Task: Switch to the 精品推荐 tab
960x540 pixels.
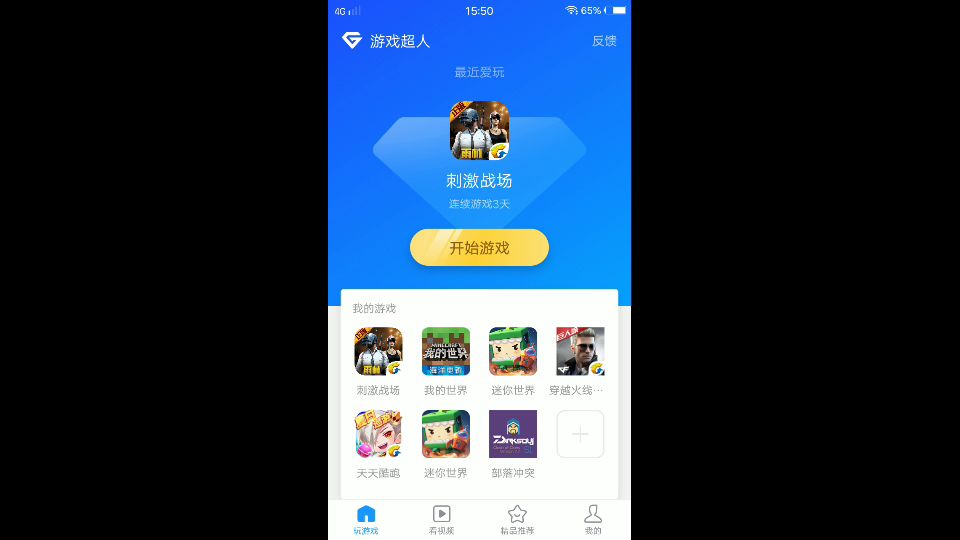Action: pyautogui.click(x=517, y=519)
